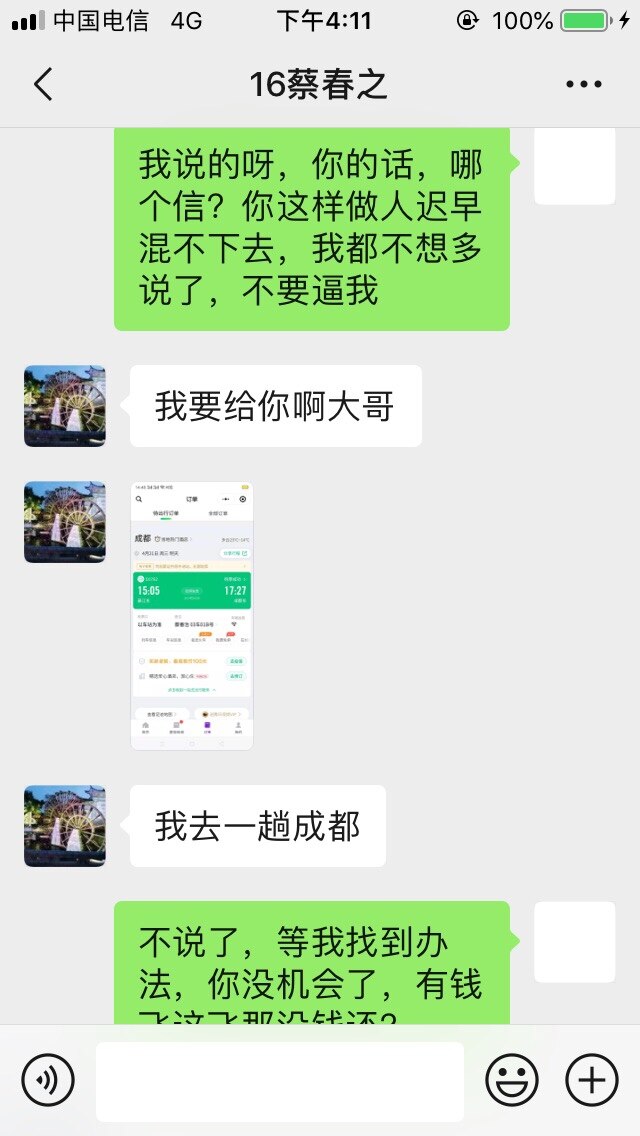
Task: Open the chat info overflow menu
Action: pyautogui.click(x=584, y=85)
